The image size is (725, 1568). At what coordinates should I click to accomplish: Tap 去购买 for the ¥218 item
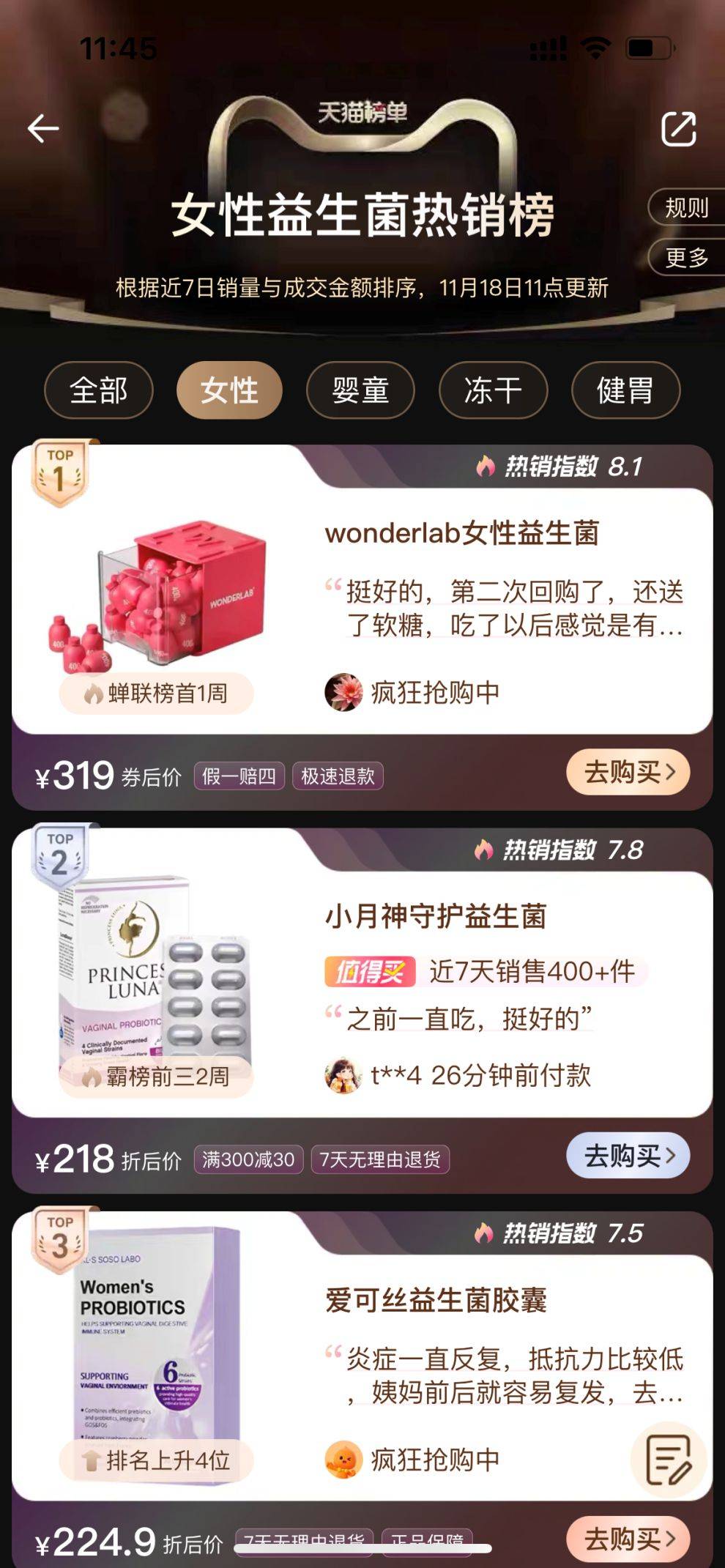pyautogui.click(x=628, y=1156)
